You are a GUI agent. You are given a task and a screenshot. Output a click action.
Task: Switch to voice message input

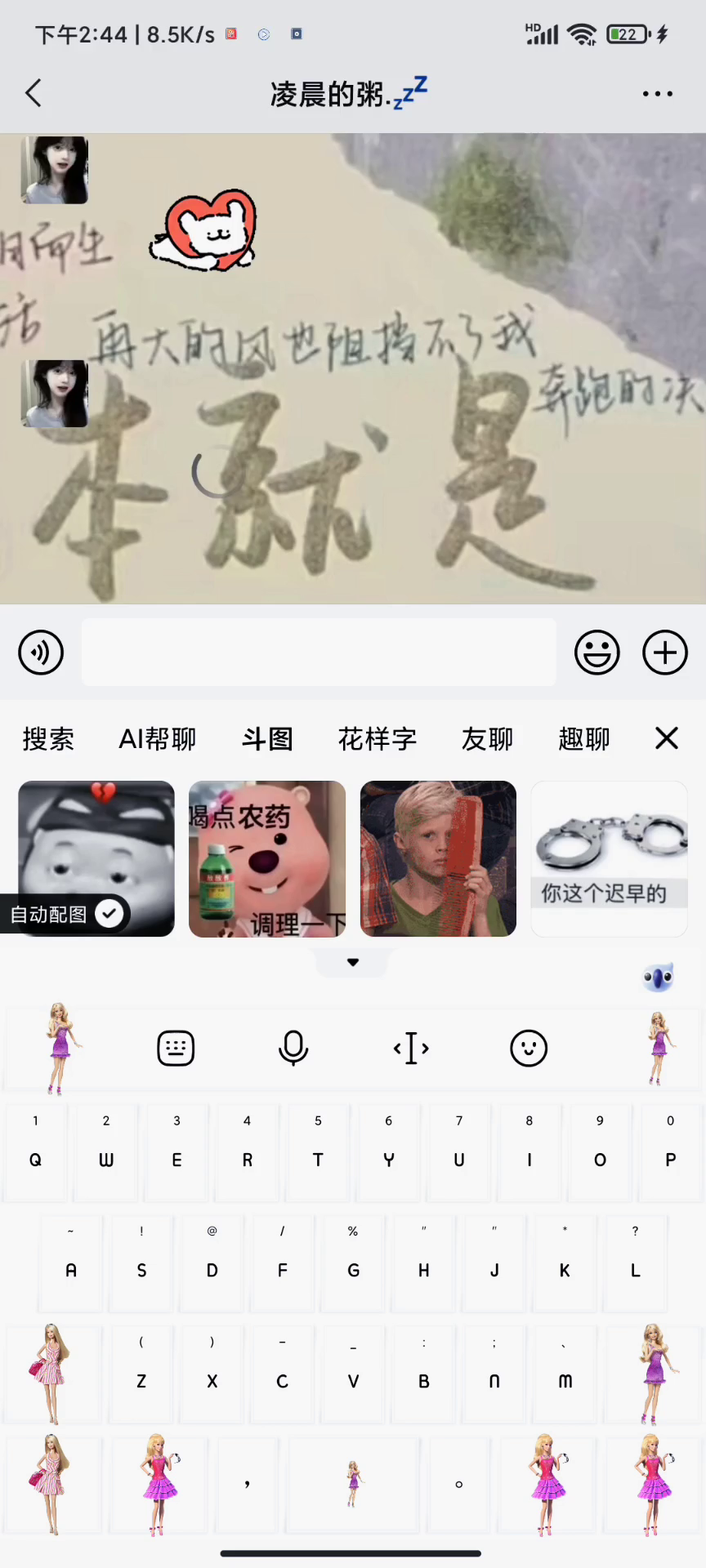click(x=41, y=653)
